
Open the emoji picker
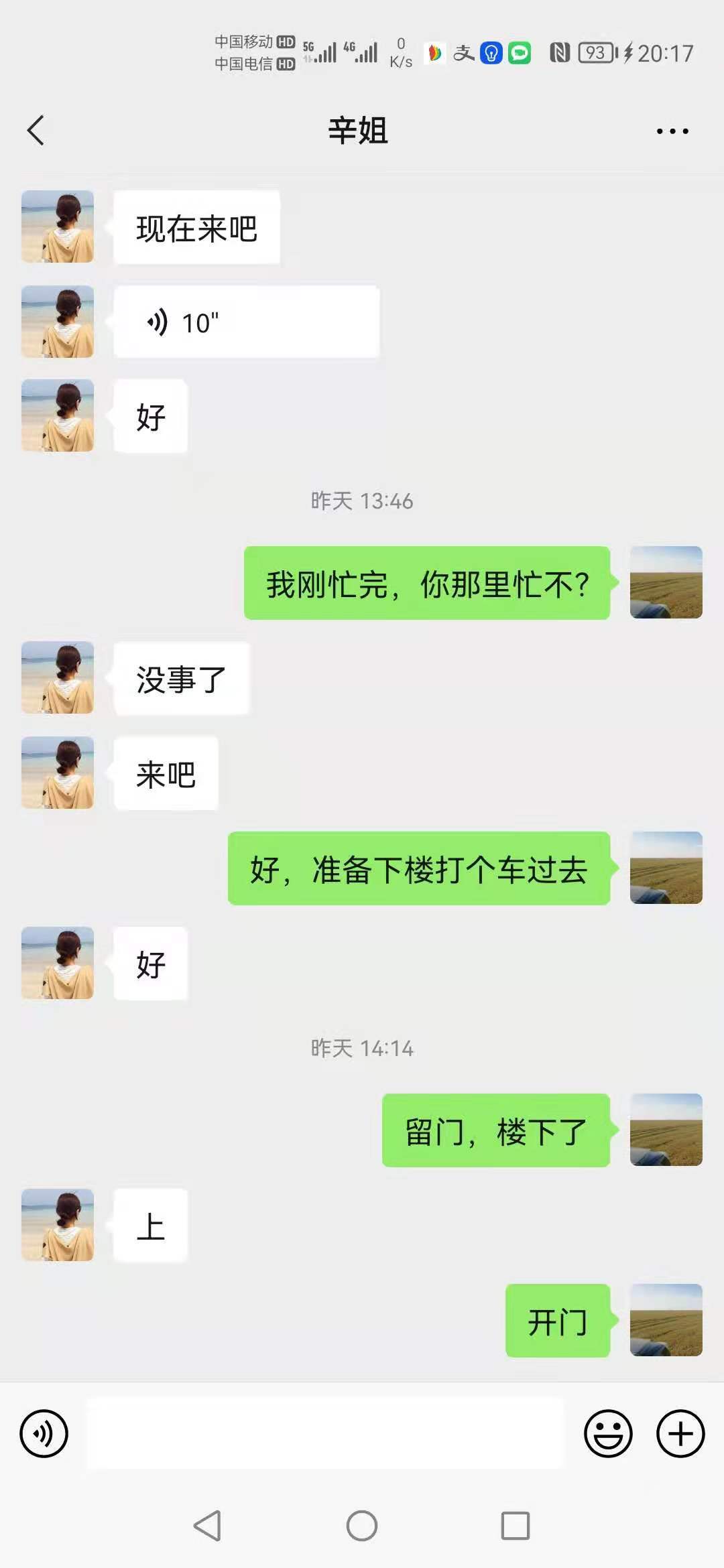[x=608, y=1433]
